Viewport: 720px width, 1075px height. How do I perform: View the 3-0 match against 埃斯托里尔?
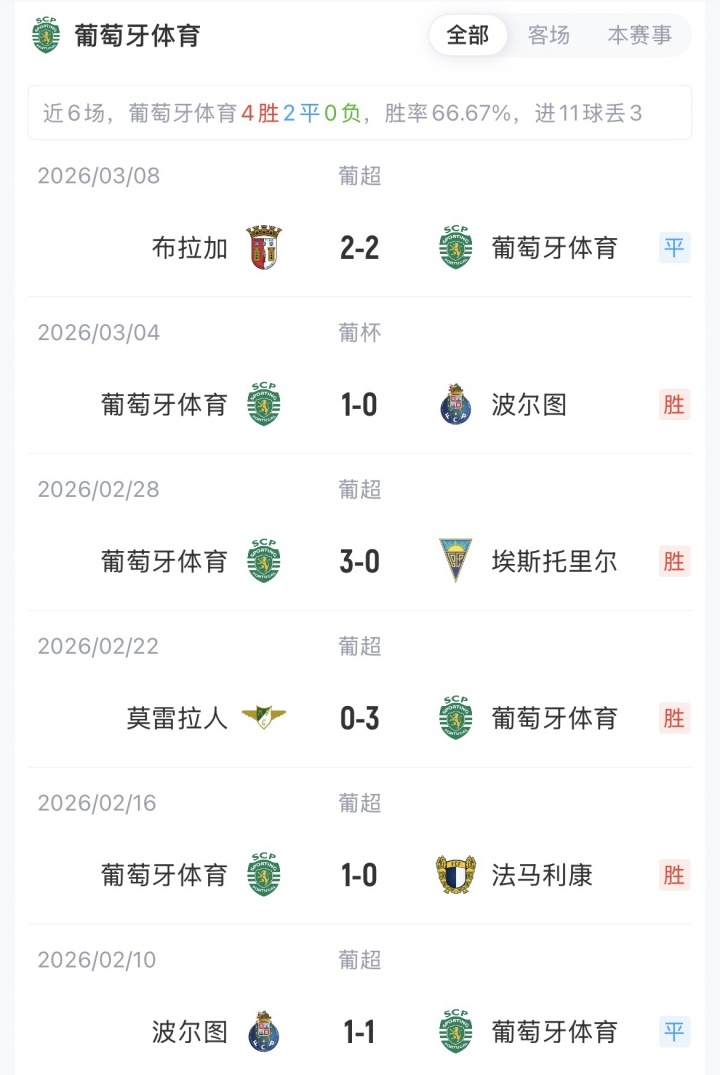(x=359, y=561)
